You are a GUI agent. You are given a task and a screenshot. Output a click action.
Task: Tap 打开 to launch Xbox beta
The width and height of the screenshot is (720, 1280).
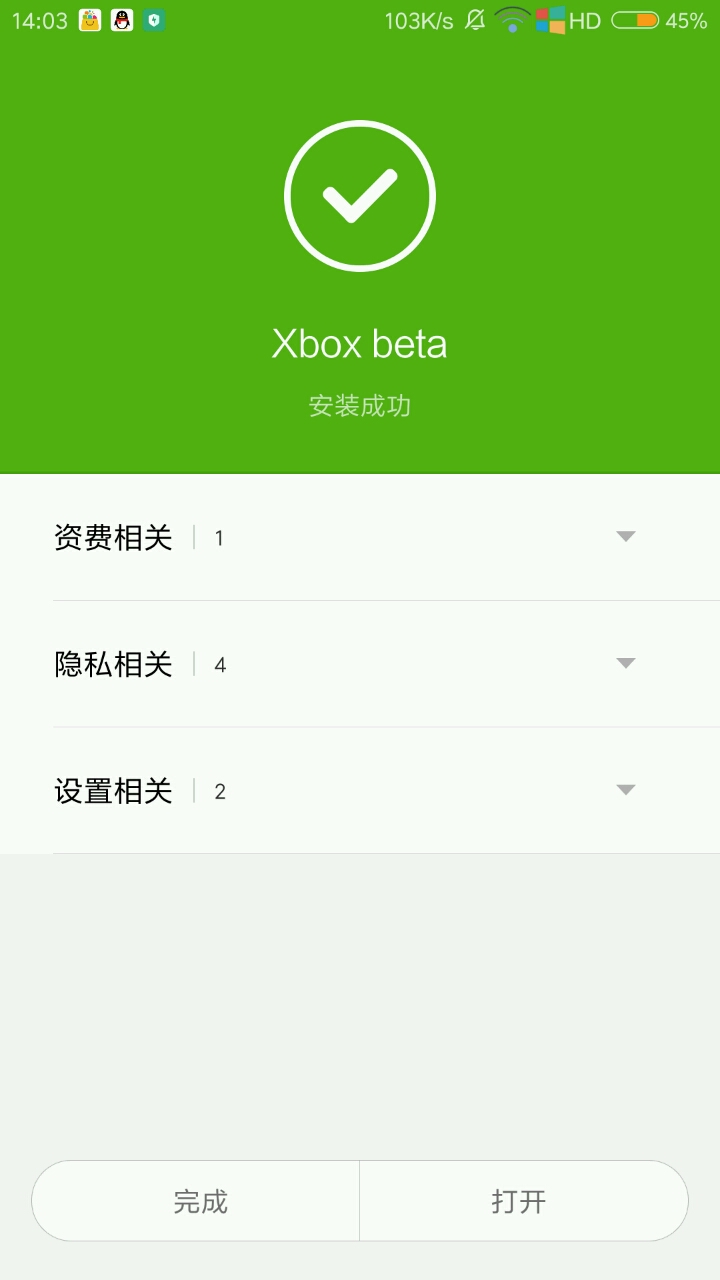524,1201
